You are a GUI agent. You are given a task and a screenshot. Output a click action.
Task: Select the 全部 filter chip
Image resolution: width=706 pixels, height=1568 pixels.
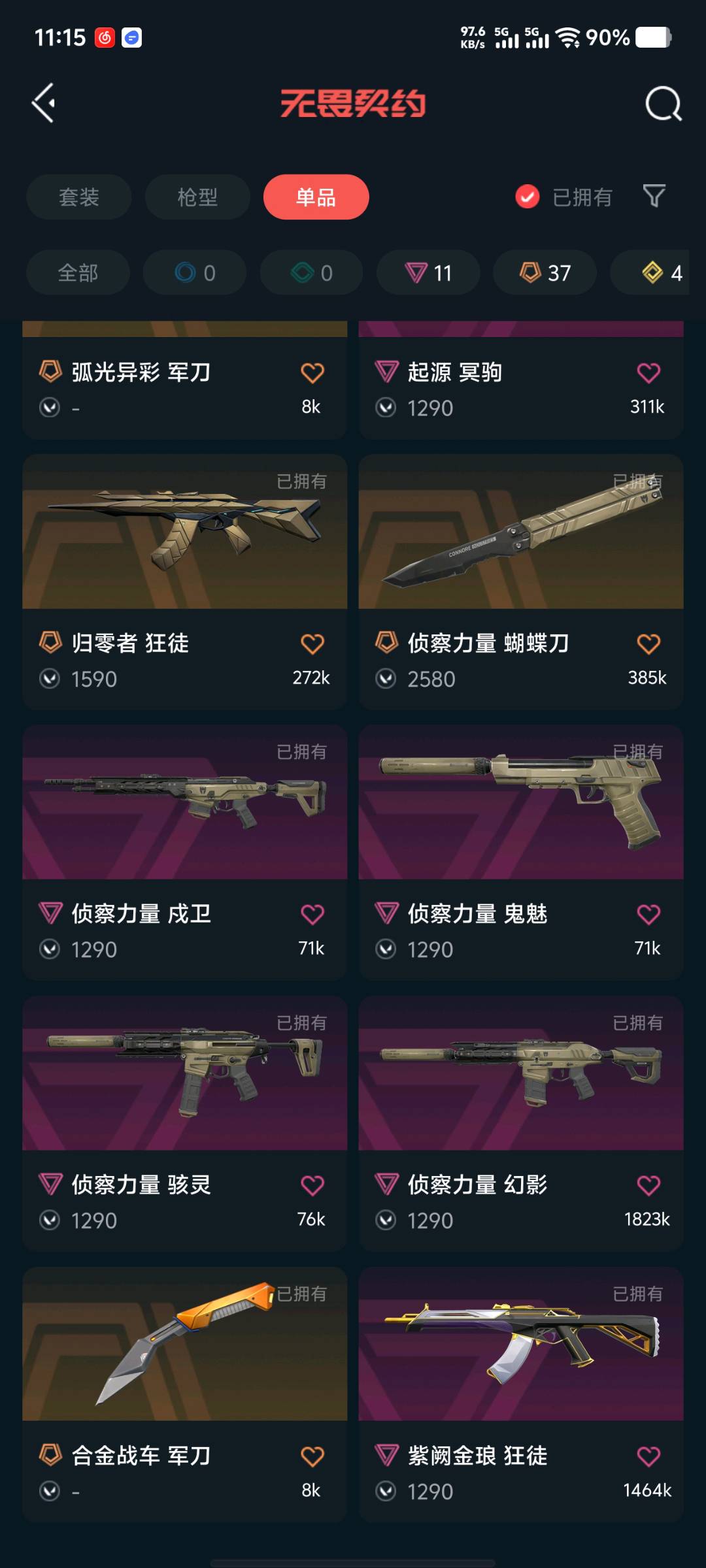(78, 272)
